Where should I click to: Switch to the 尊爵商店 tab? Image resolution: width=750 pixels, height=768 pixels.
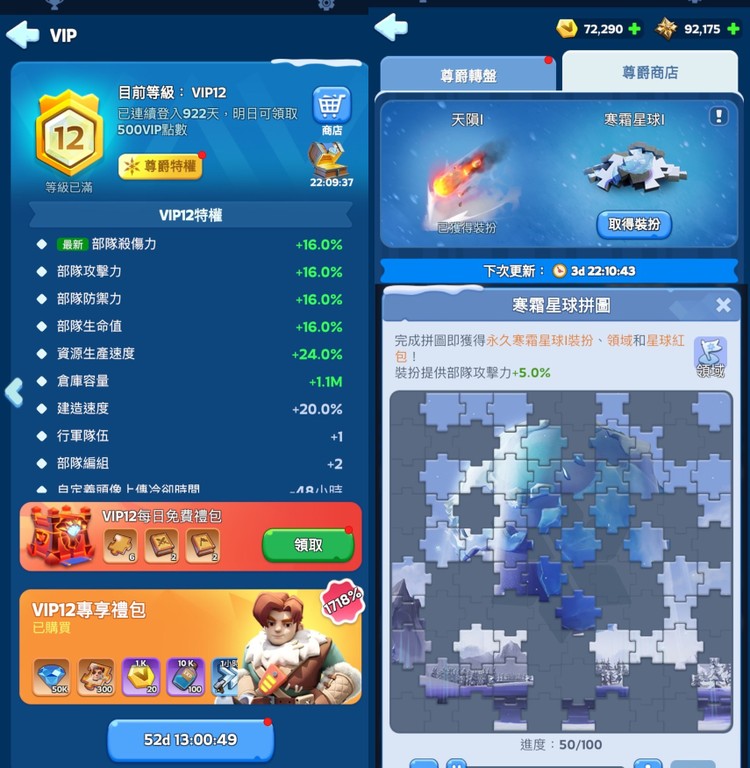pyautogui.click(x=650, y=73)
